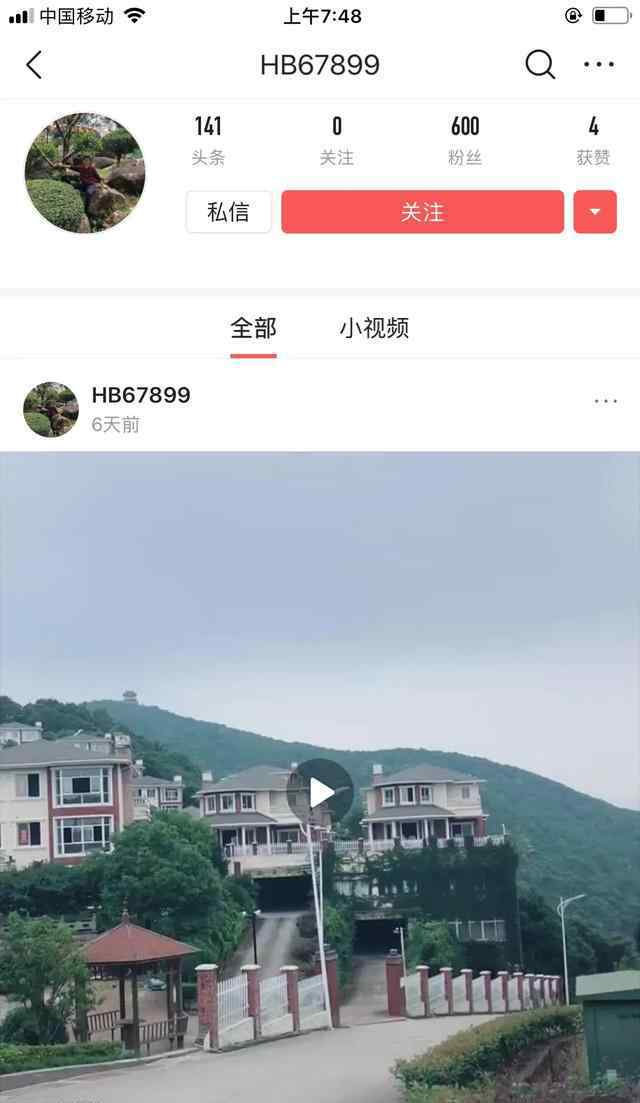Open the 粉丝 followers list showing 600

465,140
